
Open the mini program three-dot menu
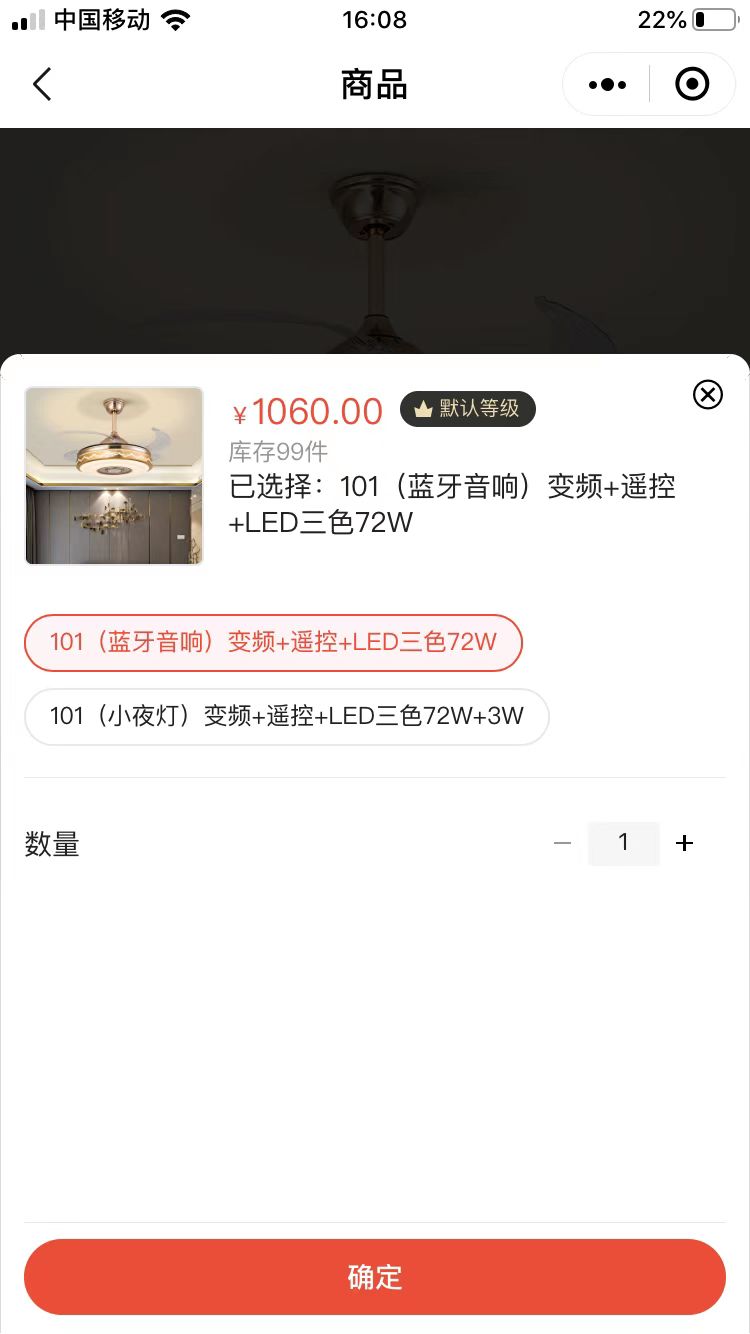(x=607, y=85)
